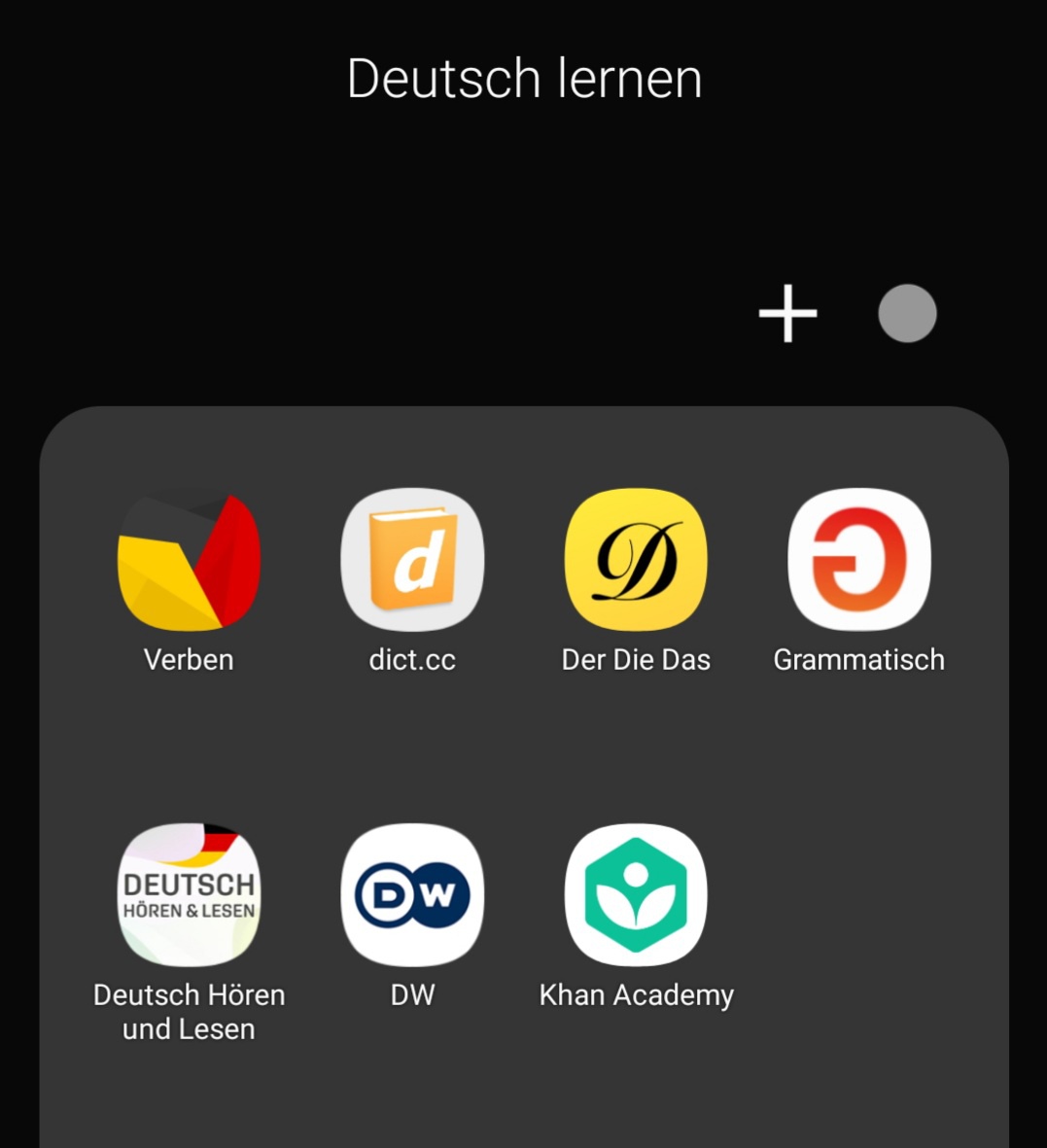Change the folder color
Image resolution: width=1047 pixels, height=1148 pixels.
click(x=907, y=314)
